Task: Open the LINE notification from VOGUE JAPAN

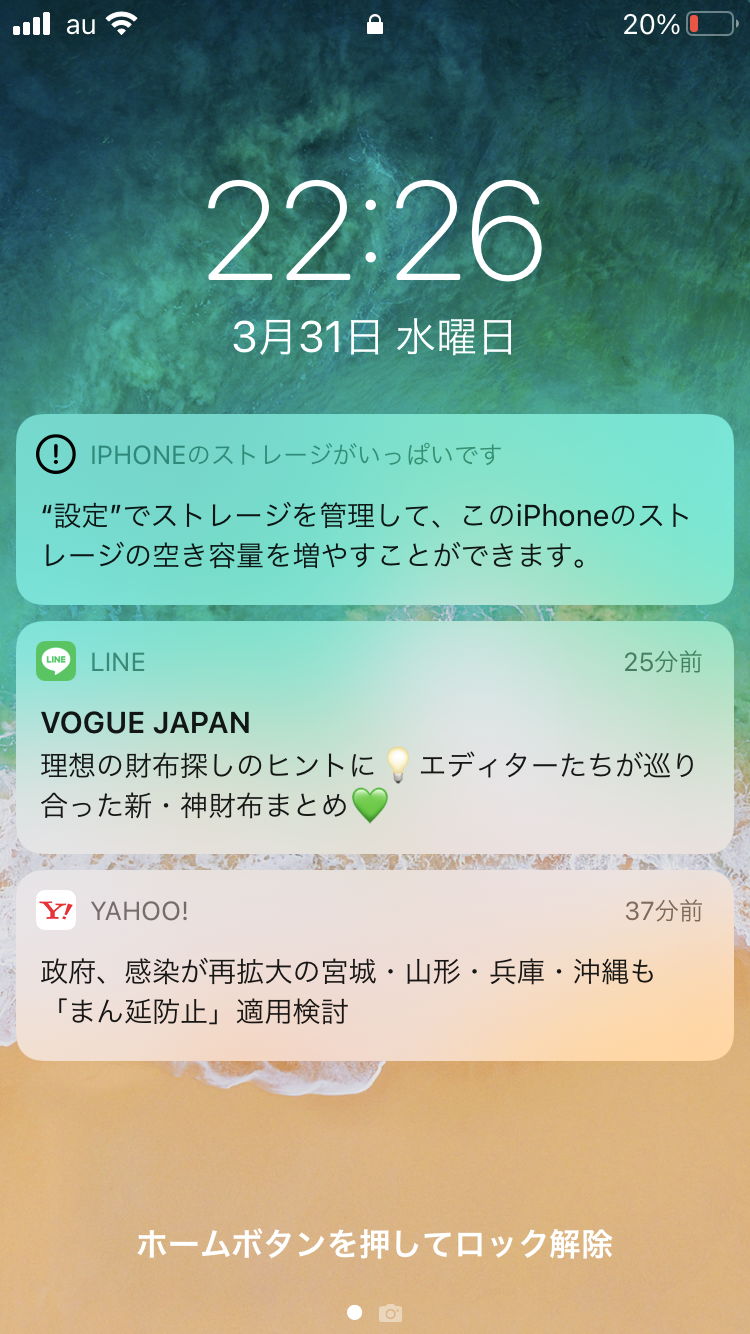Action: click(374, 738)
